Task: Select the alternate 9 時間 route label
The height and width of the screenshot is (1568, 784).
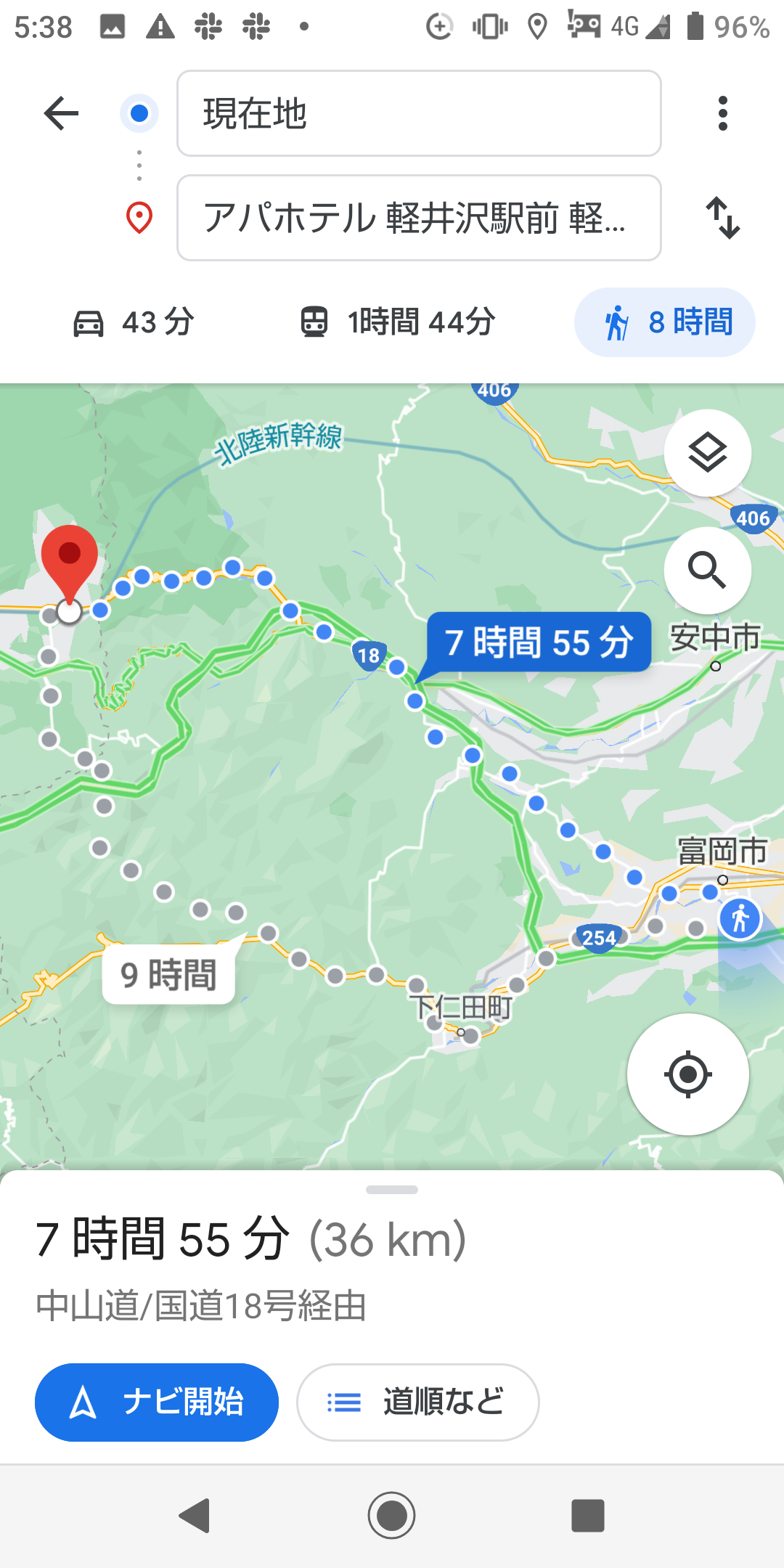Action: 169,974
